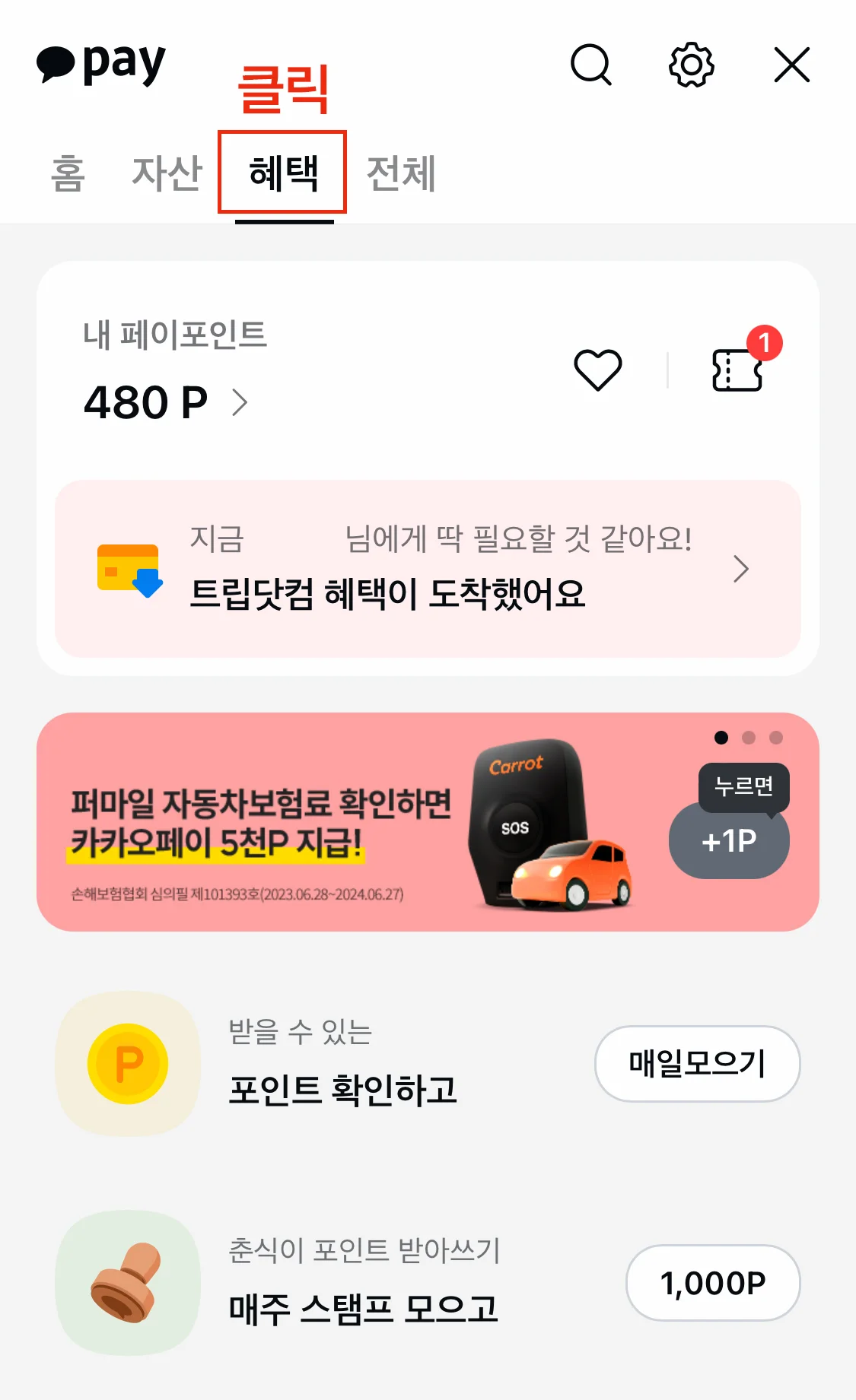
Task: Click the yellow card icon in Trip.com banner
Action: (128, 569)
